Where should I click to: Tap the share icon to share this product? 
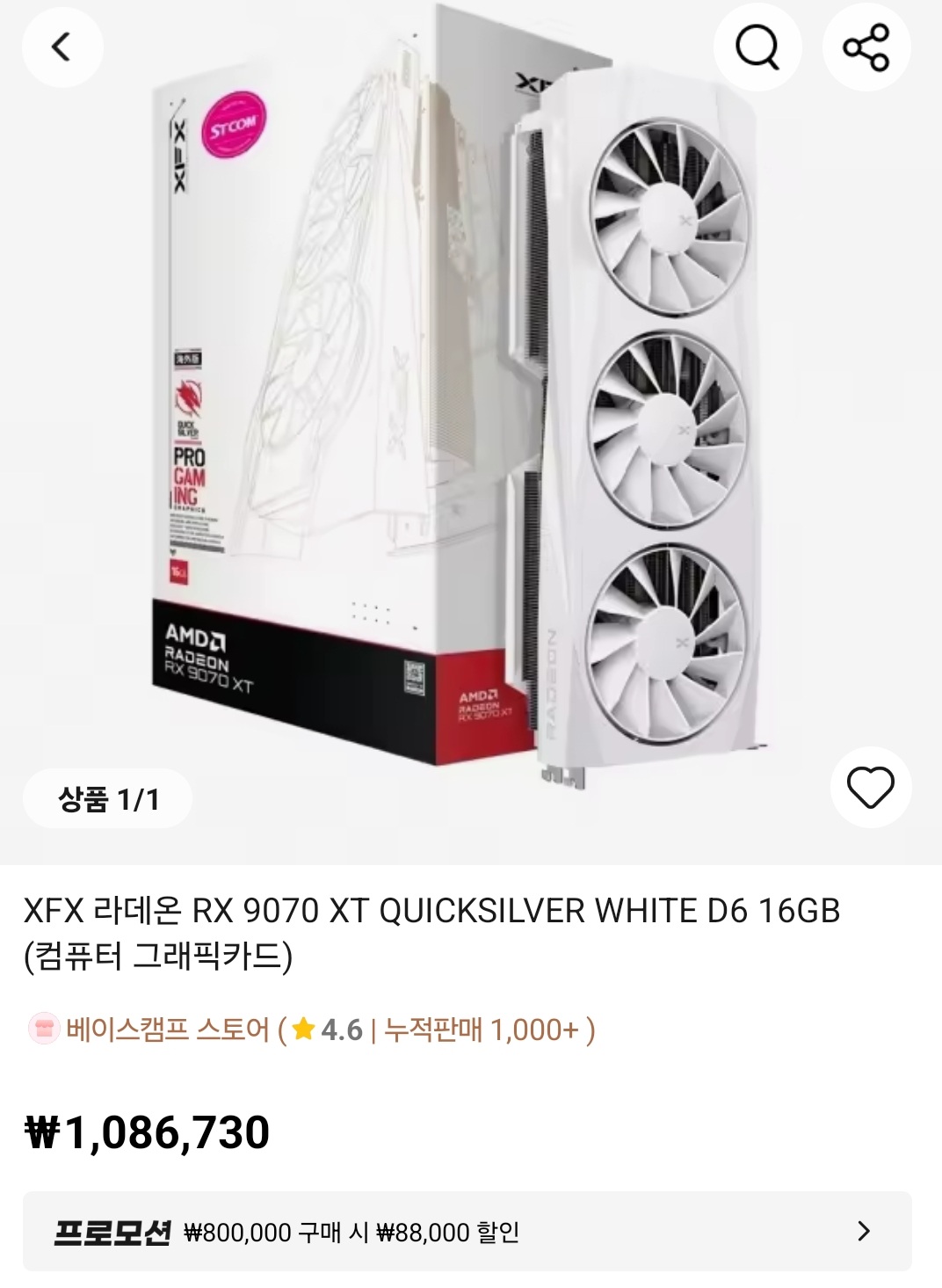point(866,47)
